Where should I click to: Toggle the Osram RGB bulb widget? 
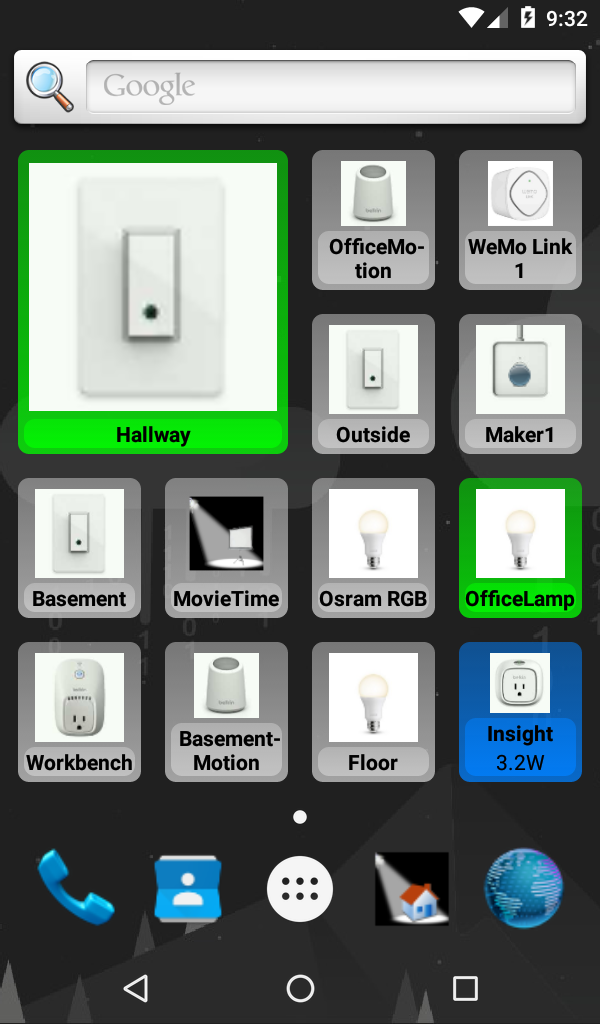373,547
